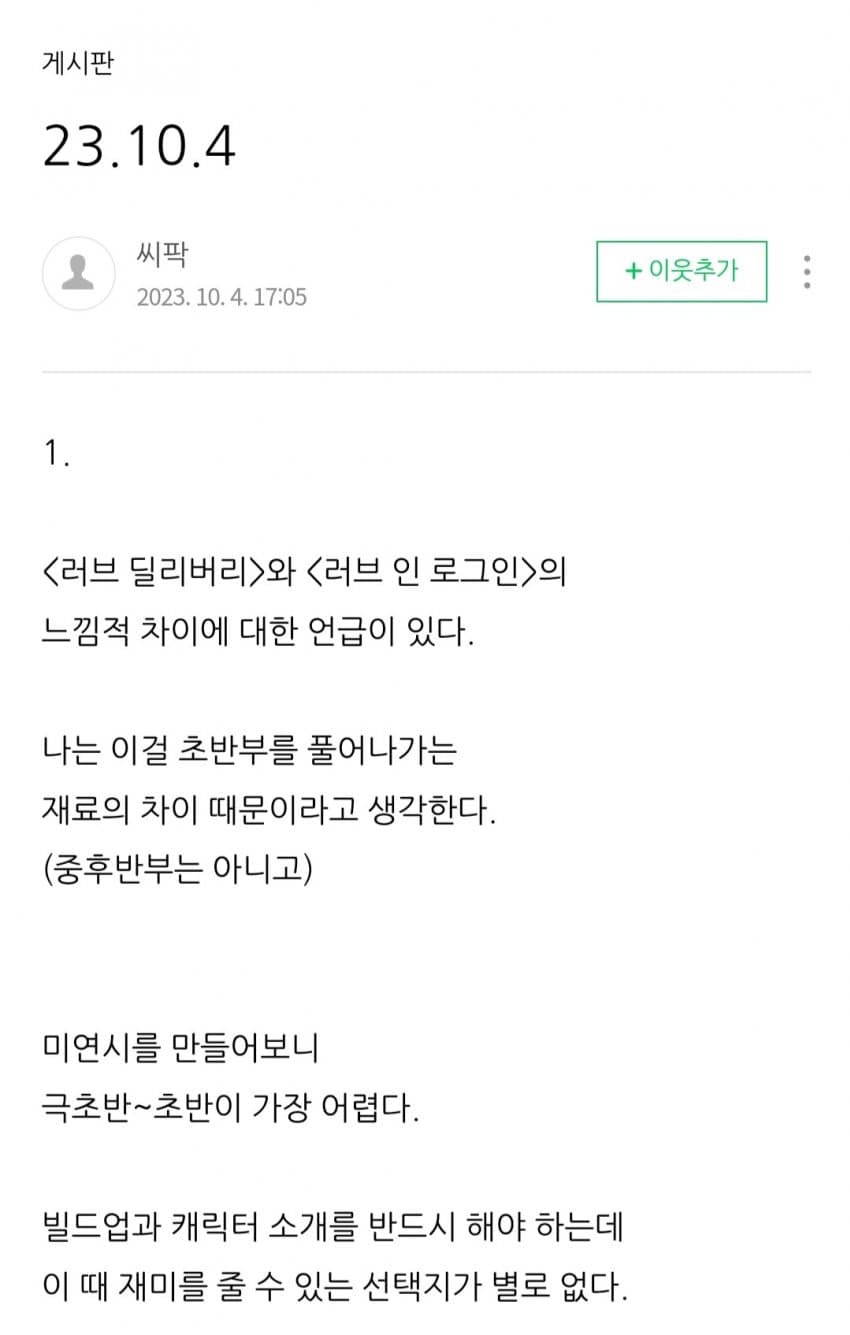Open 씨팍's profile picture
The width and height of the screenshot is (850, 1335).
78,273
